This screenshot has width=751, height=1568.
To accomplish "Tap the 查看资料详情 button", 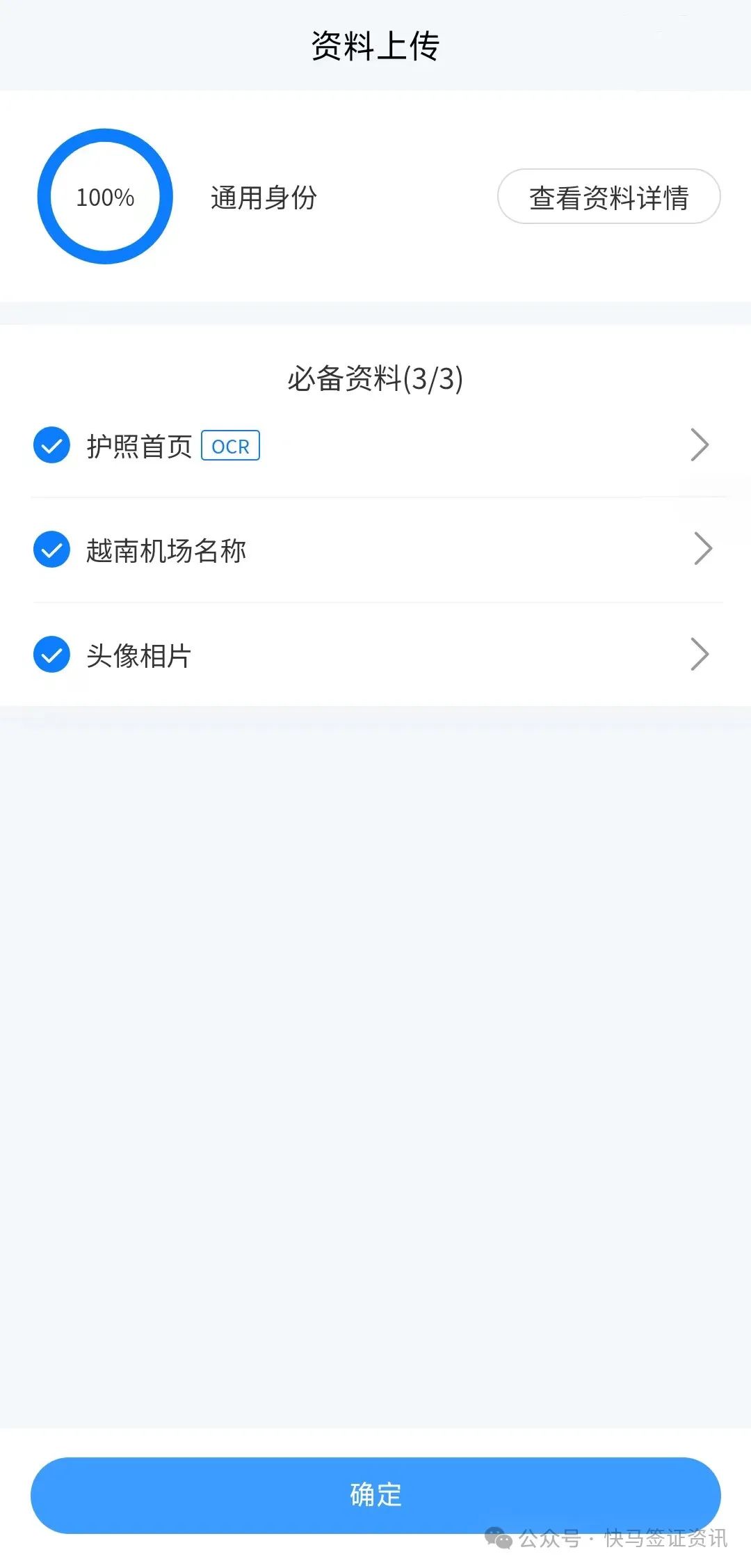I will (x=608, y=197).
